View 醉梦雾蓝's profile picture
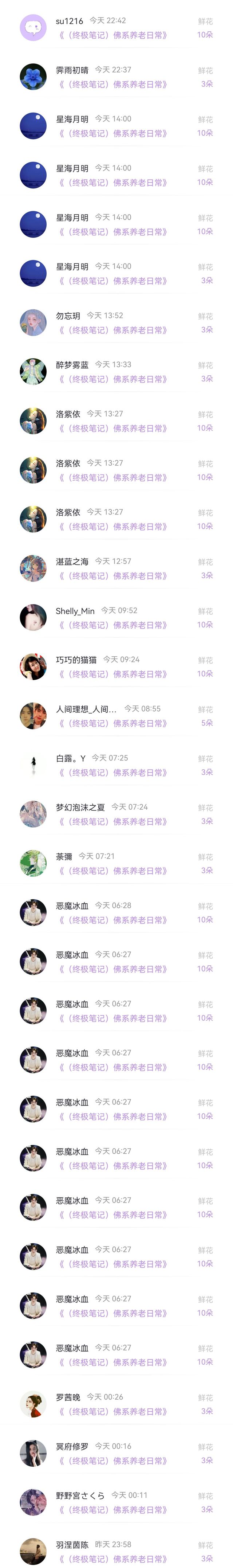 (33, 371)
